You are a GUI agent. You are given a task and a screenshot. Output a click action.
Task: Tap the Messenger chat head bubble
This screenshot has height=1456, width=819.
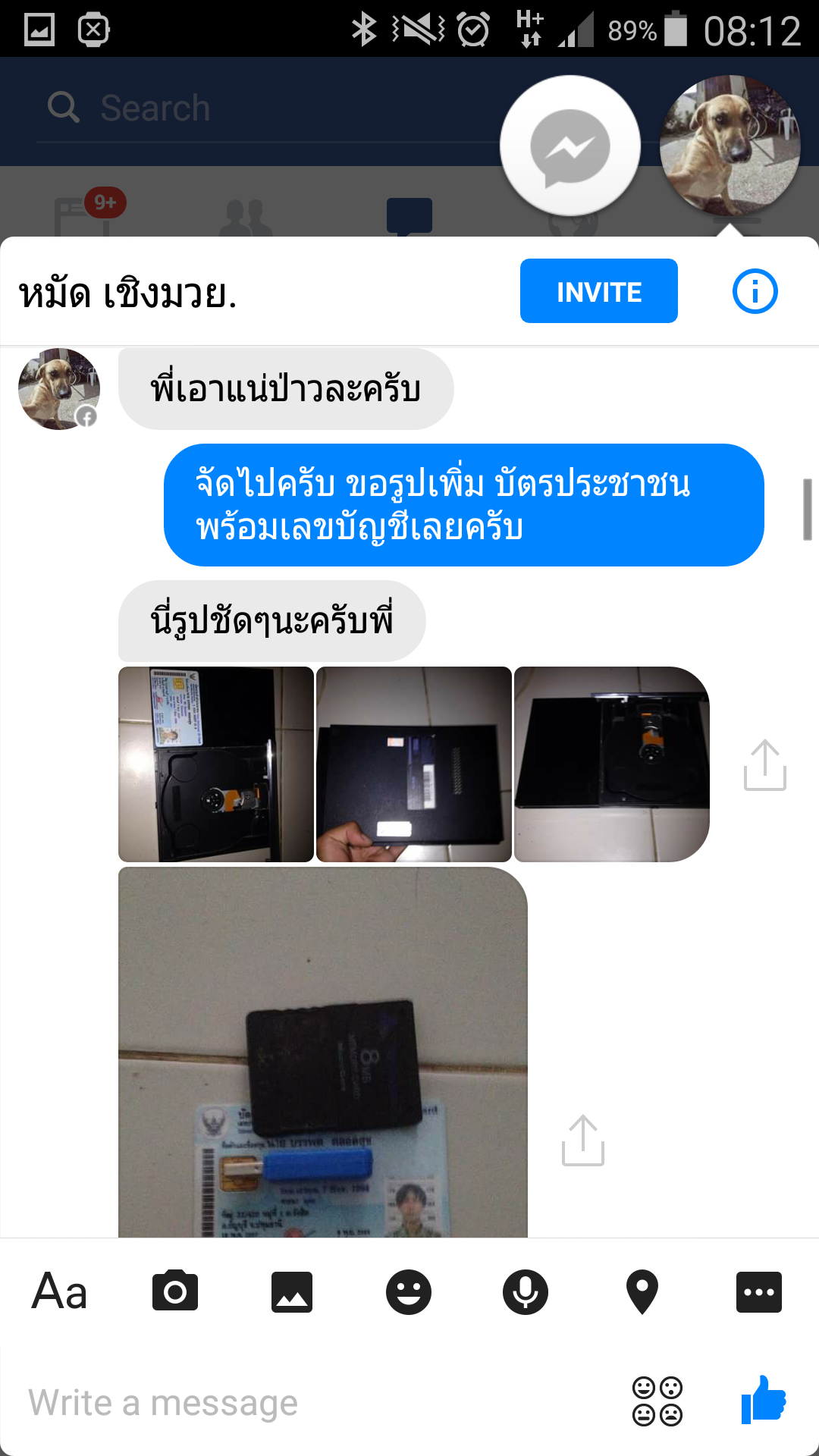[x=570, y=146]
